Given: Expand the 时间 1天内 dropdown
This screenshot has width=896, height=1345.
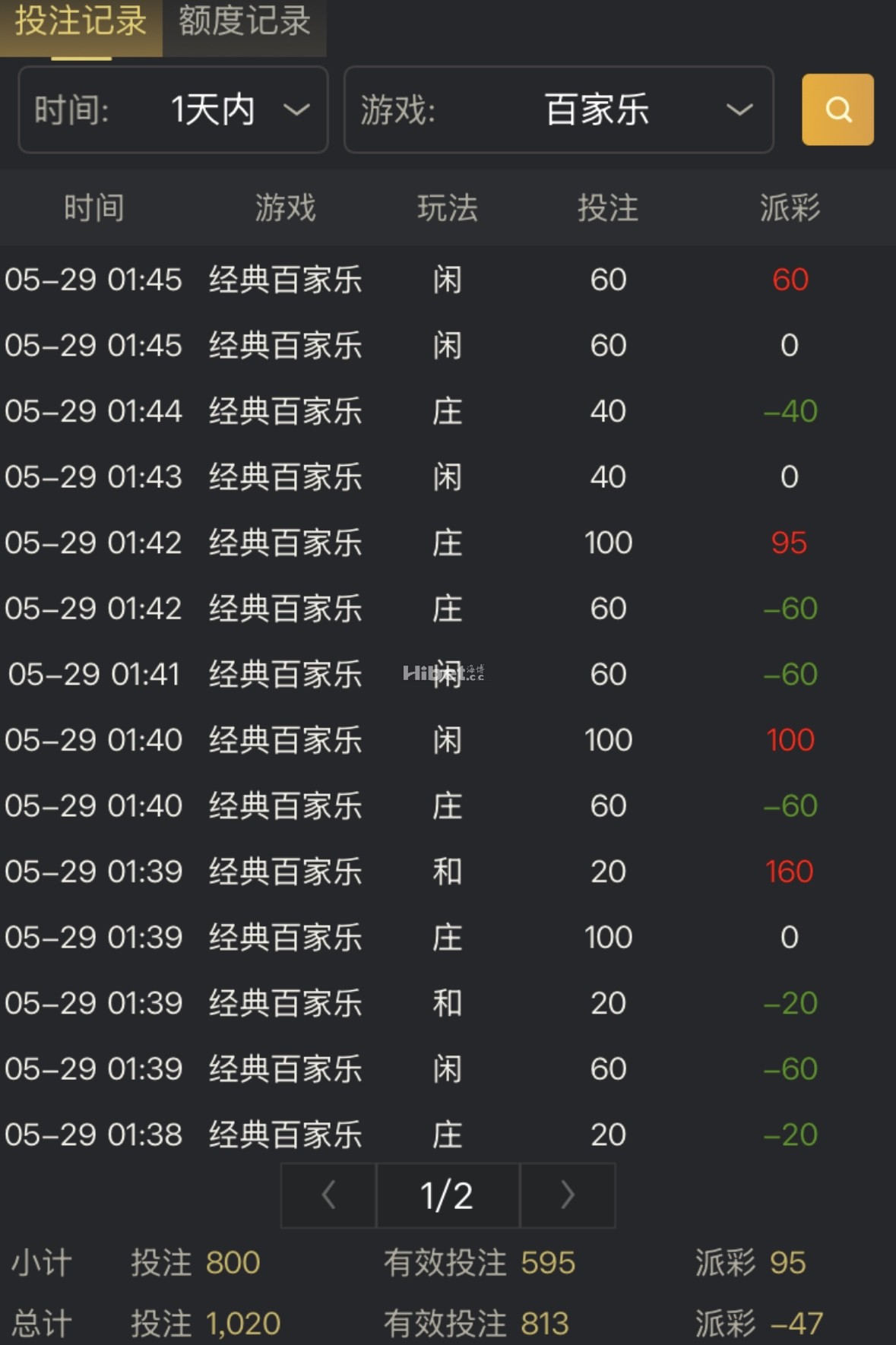Looking at the screenshot, I should coord(173,110).
